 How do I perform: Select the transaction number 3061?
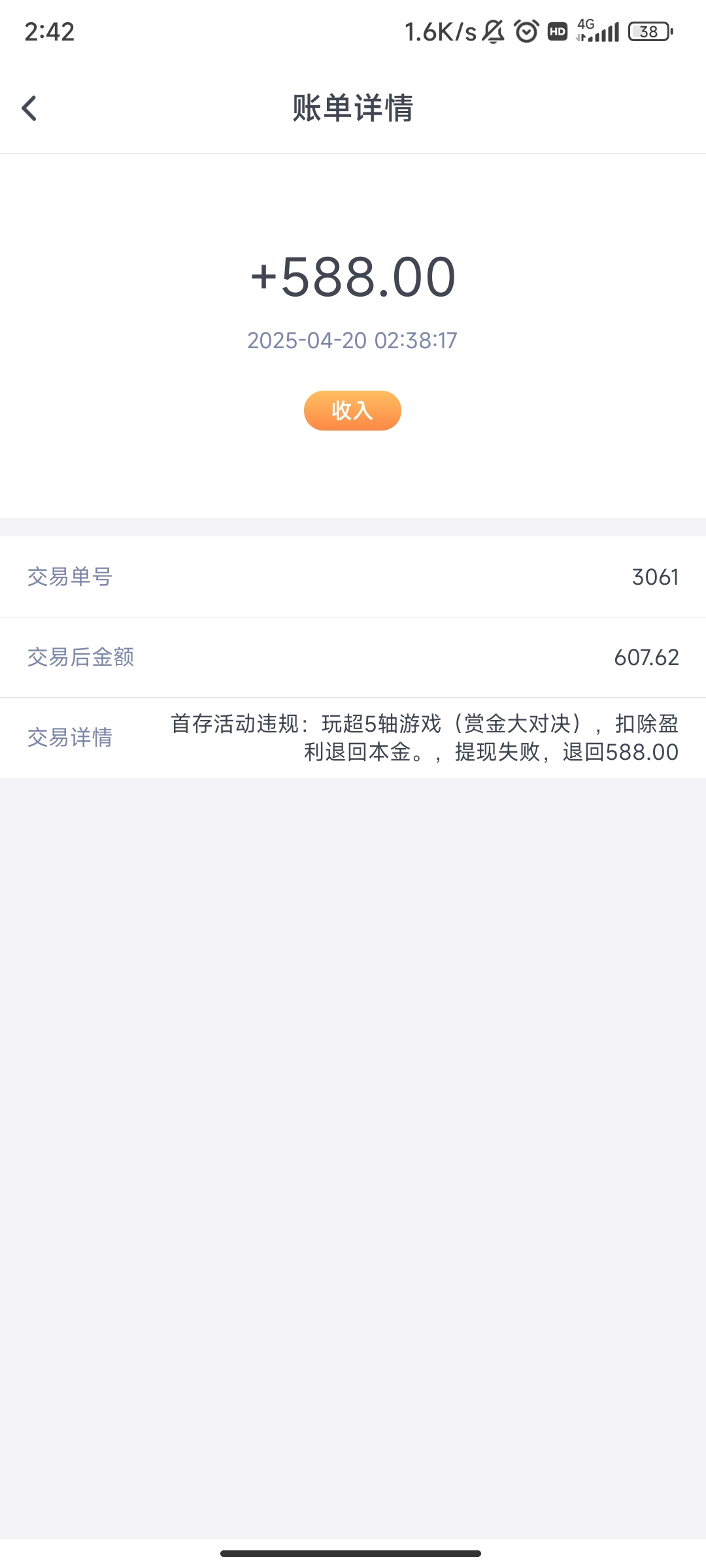654,577
